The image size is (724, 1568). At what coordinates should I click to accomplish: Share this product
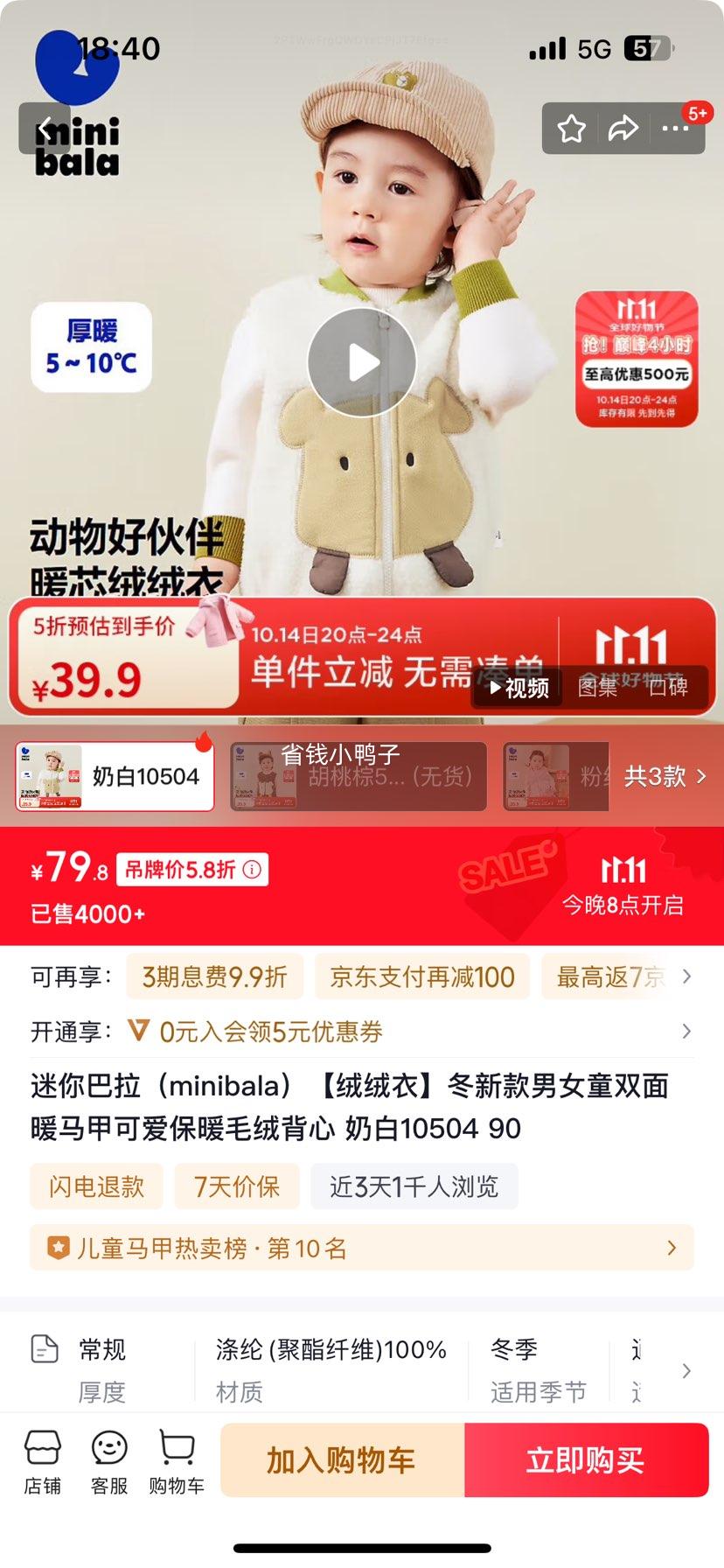(623, 129)
